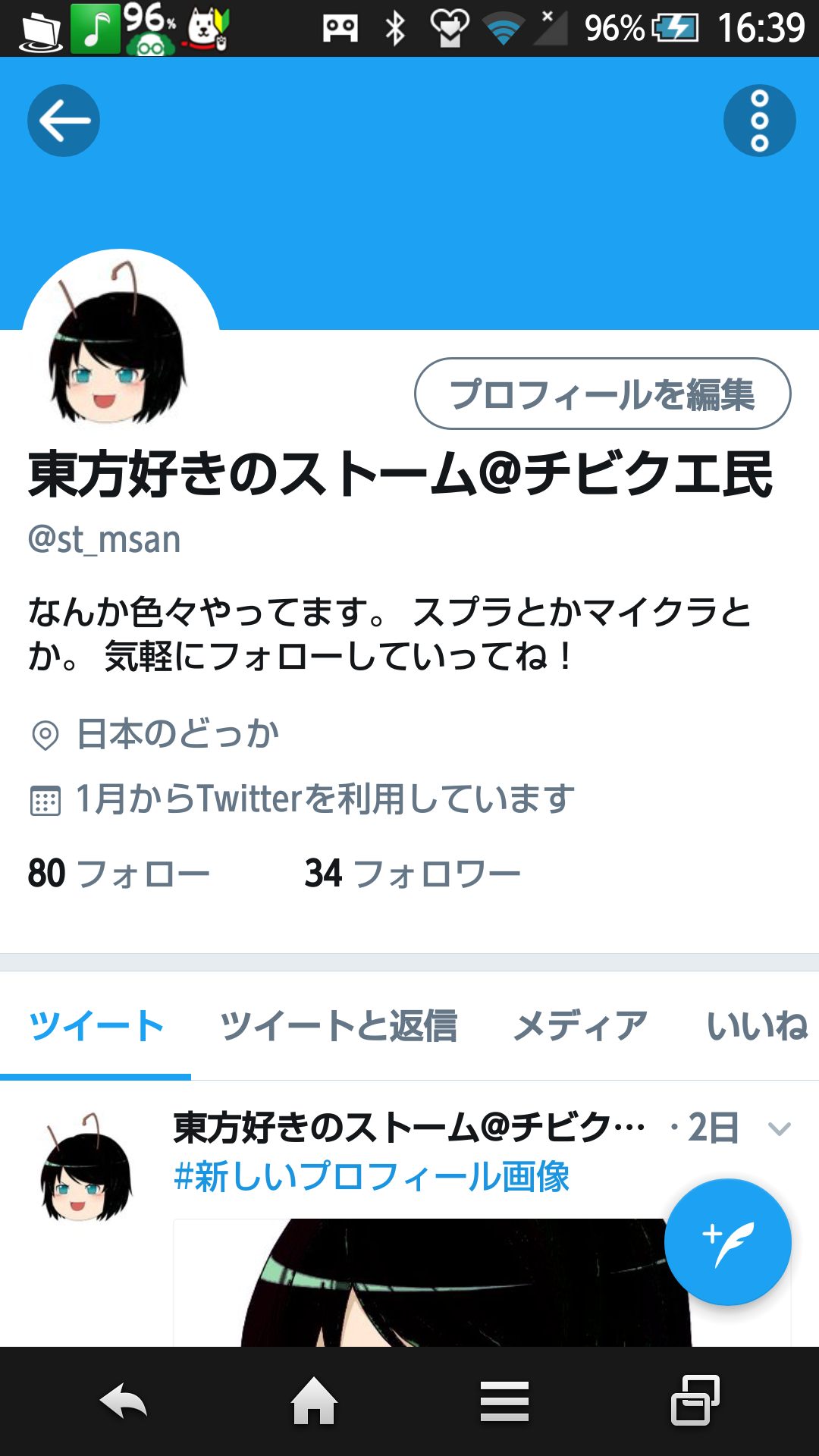Go back using the top-left arrow
Screen dimensions: 819x1456
[64, 121]
